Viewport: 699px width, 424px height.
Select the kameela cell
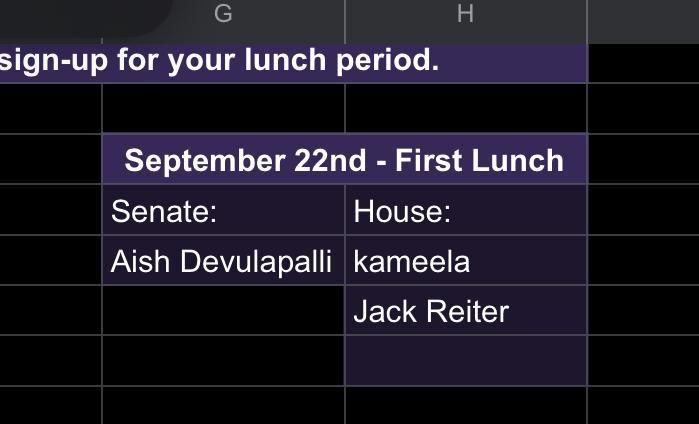pyautogui.click(x=465, y=262)
